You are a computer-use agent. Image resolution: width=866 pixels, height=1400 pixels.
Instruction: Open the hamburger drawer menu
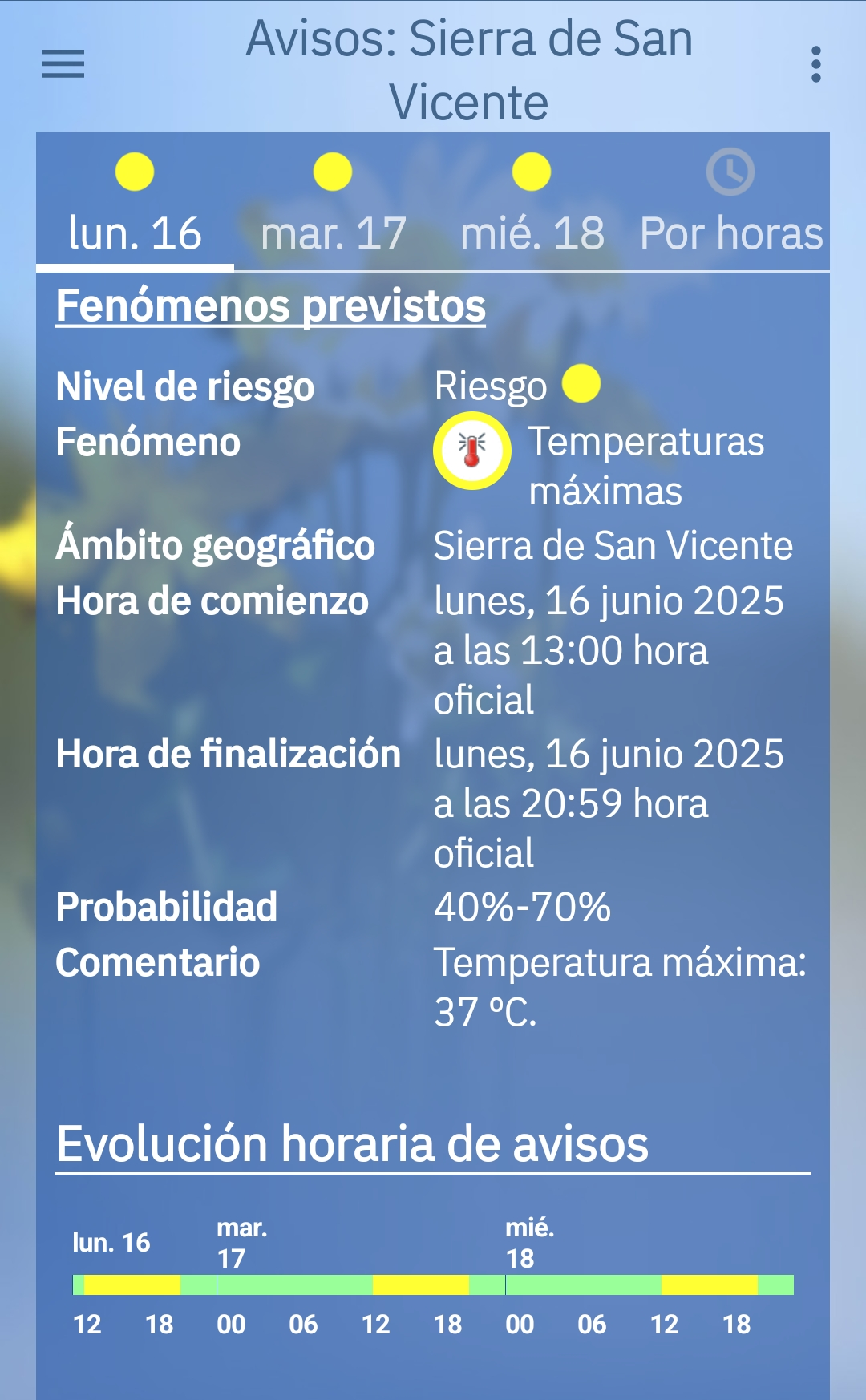pos(63,64)
